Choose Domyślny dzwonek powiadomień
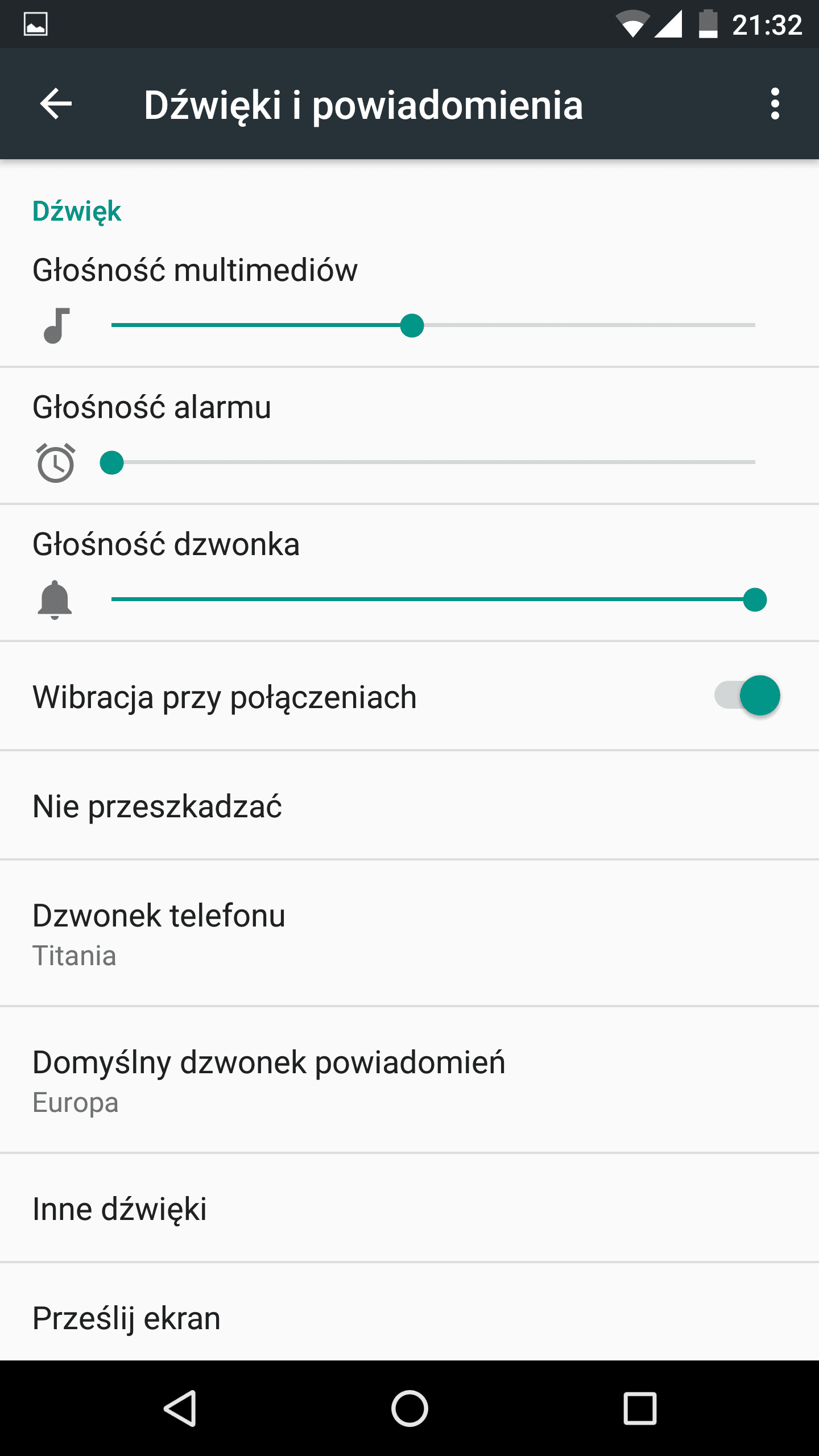Screen dimensions: 819x1456 tap(409, 1080)
